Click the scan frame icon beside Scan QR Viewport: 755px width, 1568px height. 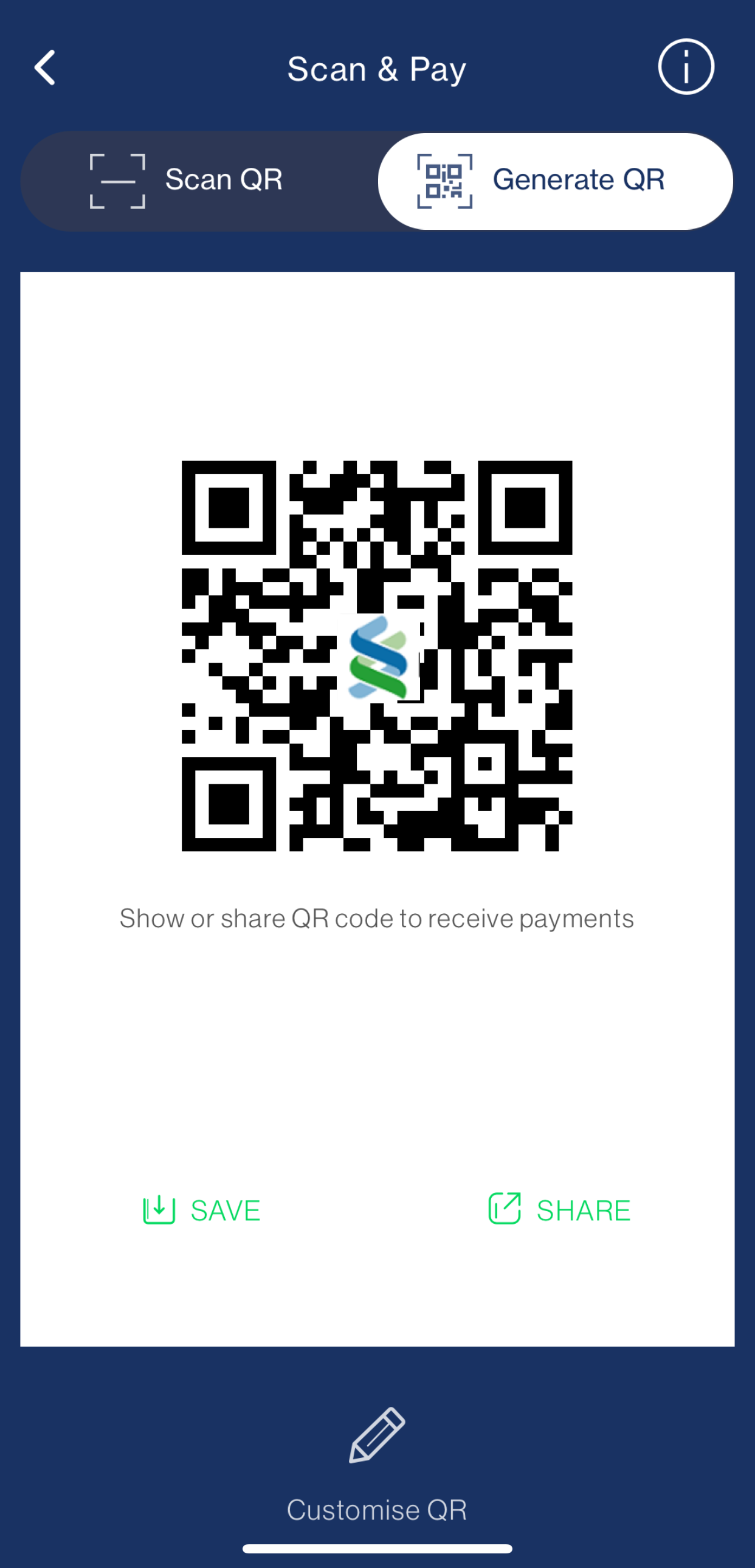pos(118,180)
